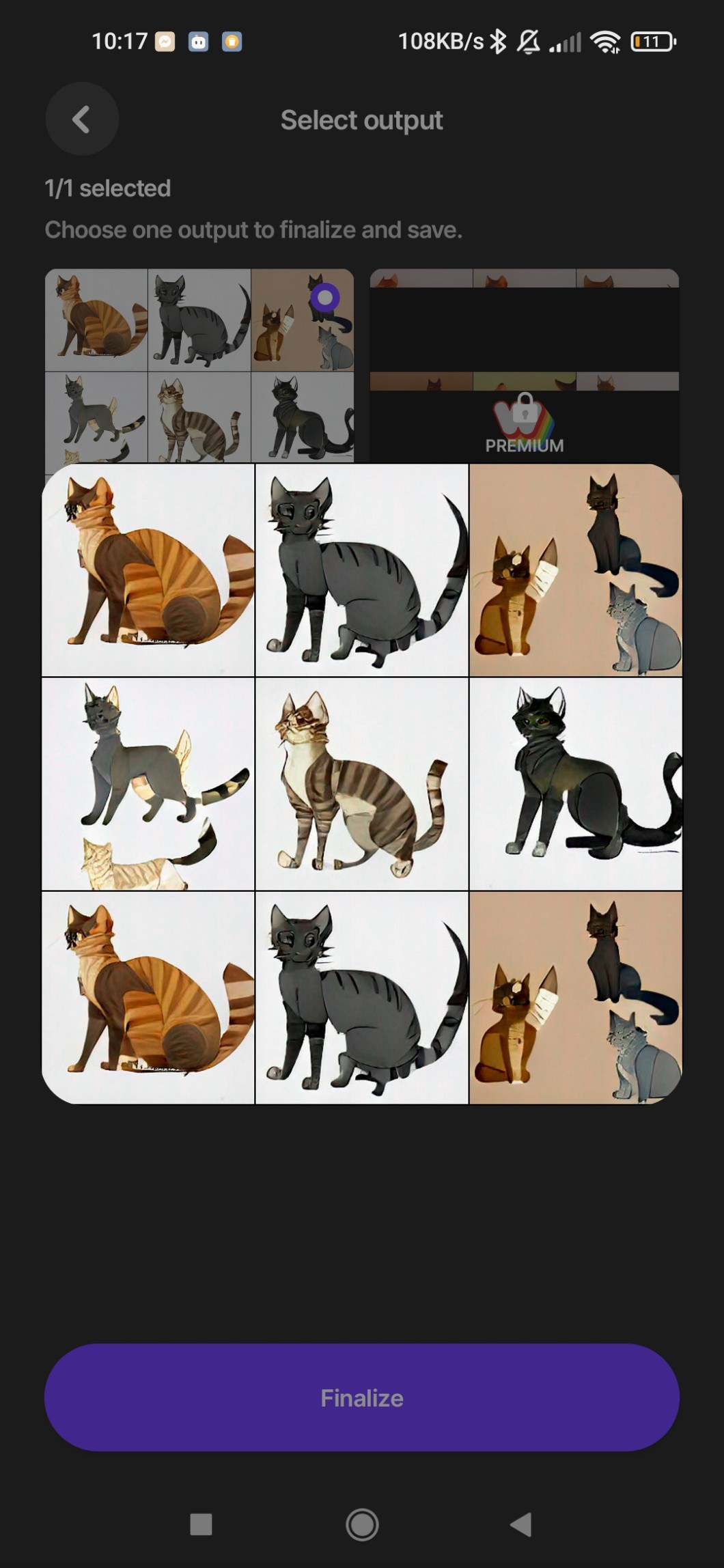Open the system recent apps
The height and width of the screenshot is (1568, 724).
(x=201, y=1524)
